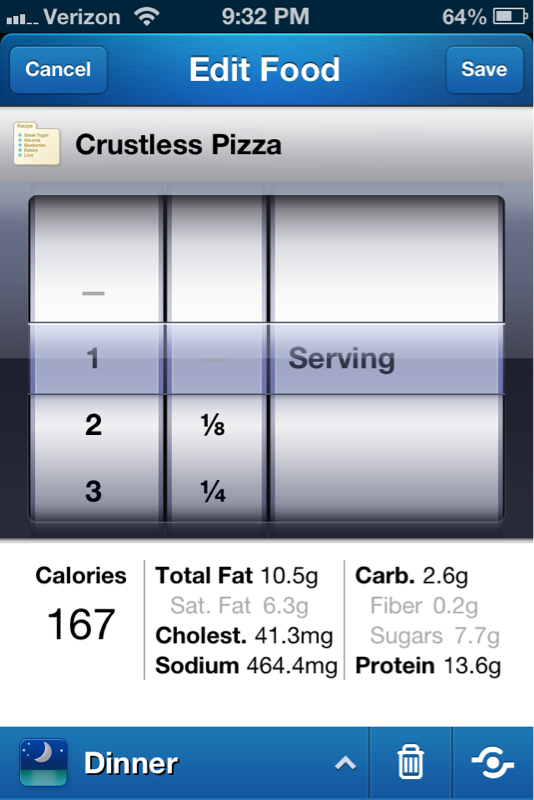Save the Crustless Pizza entry

[484, 70]
